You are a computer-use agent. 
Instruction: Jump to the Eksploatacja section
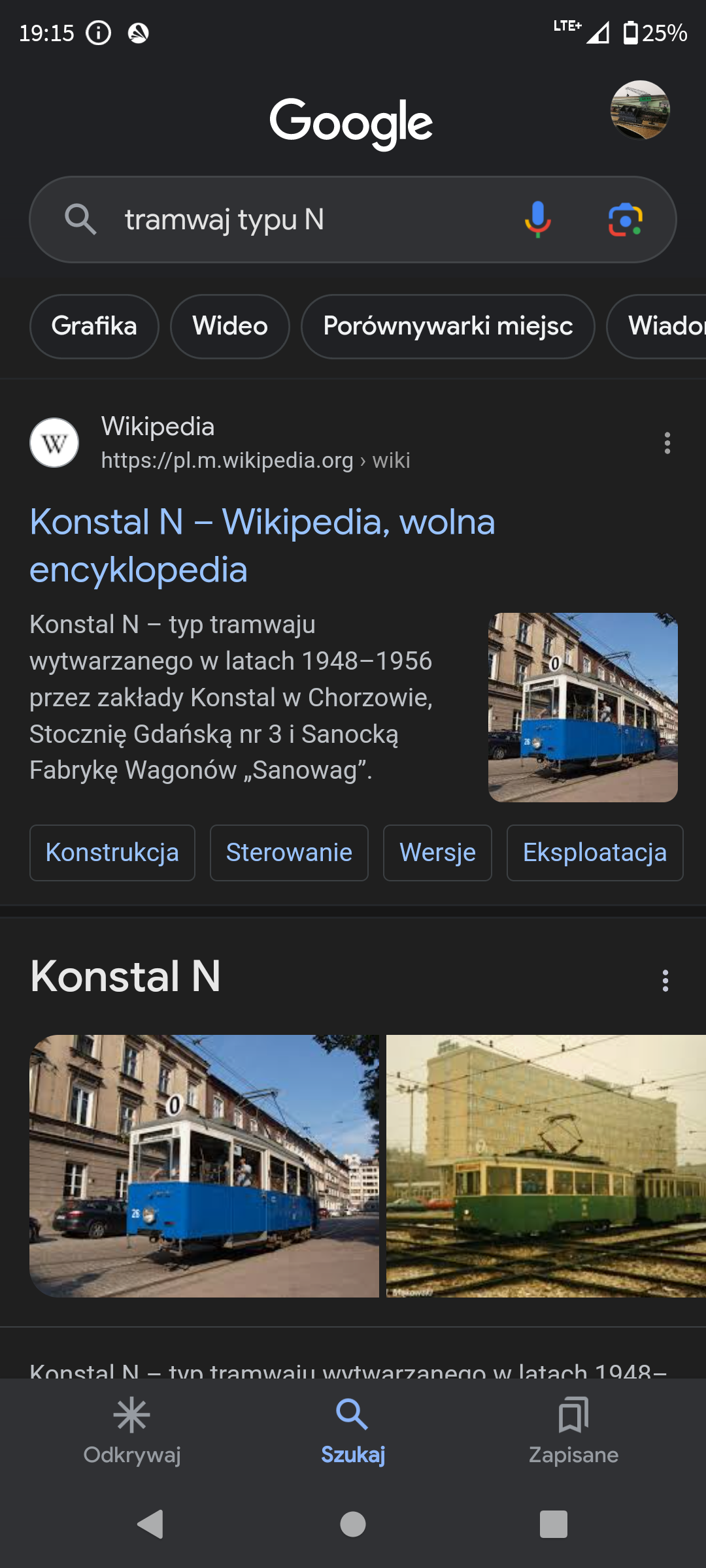point(594,853)
